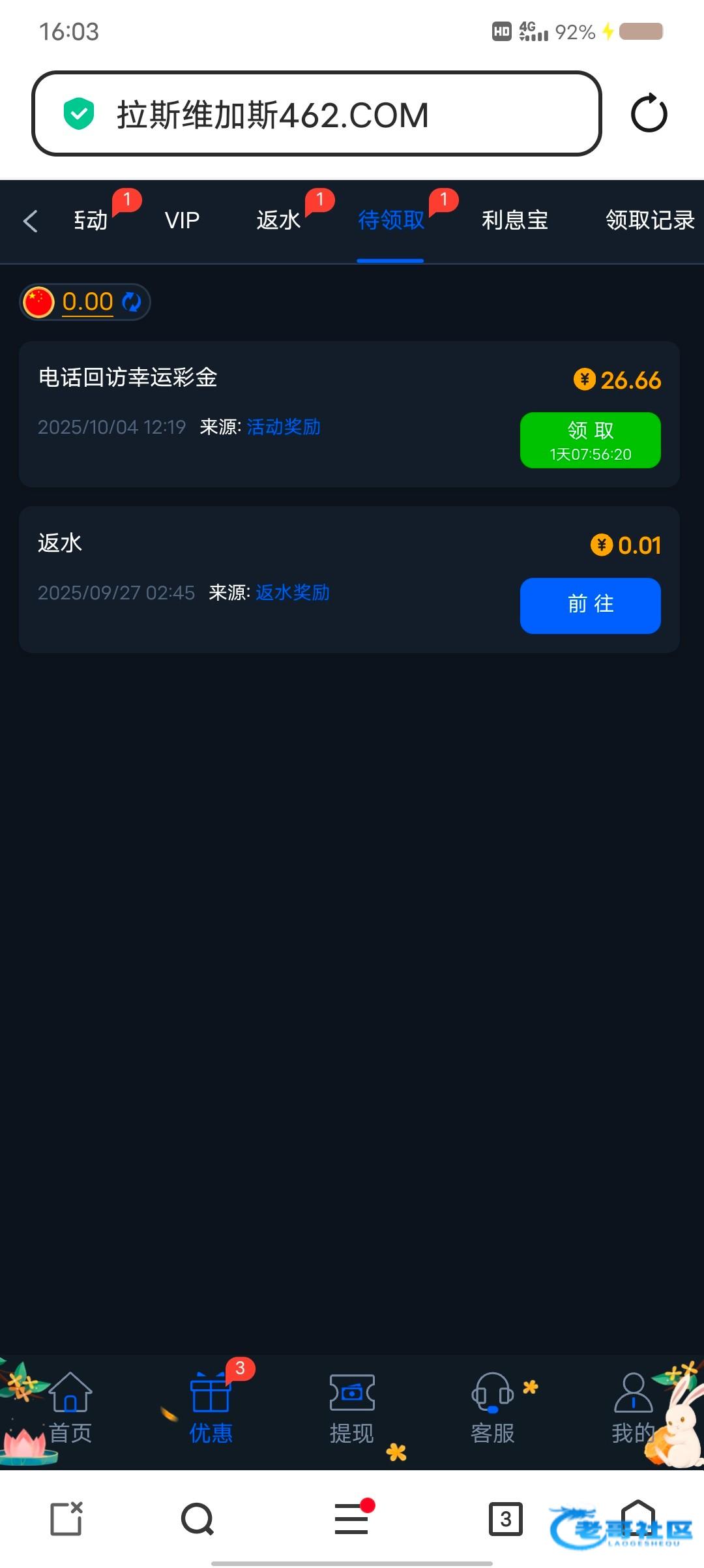
Task: Select the 待领取 tab
Action: (x=390, y=221)
